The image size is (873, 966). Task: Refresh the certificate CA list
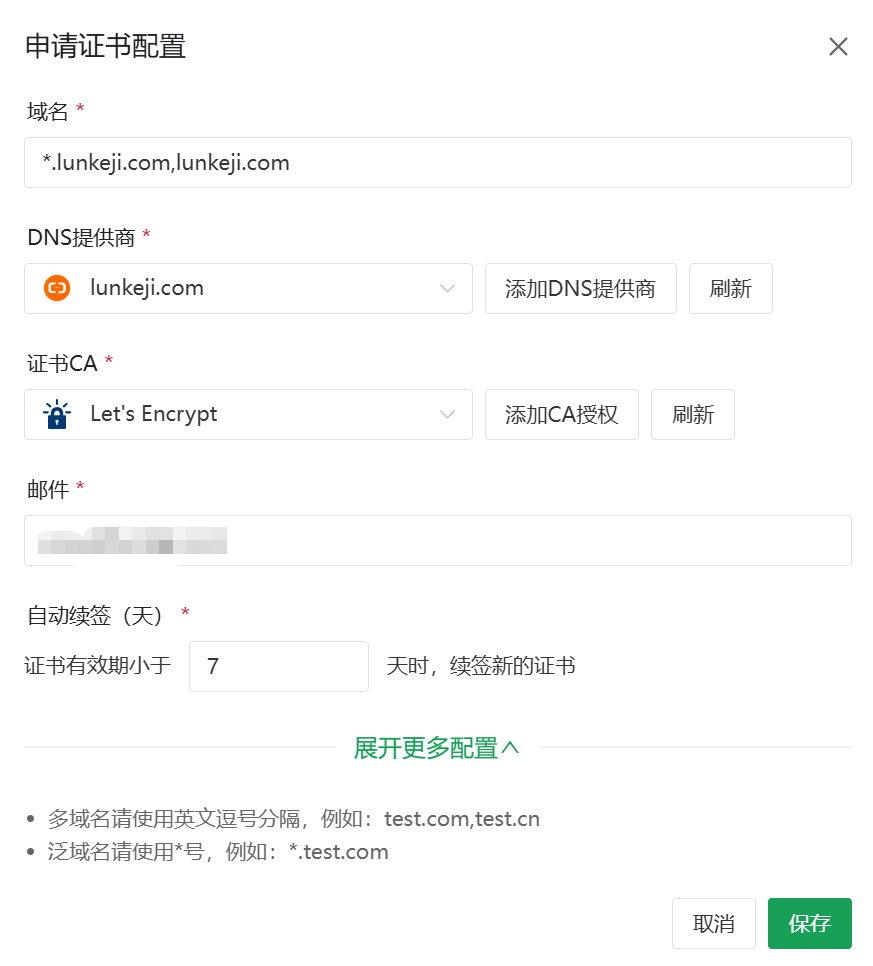point(692,415)
